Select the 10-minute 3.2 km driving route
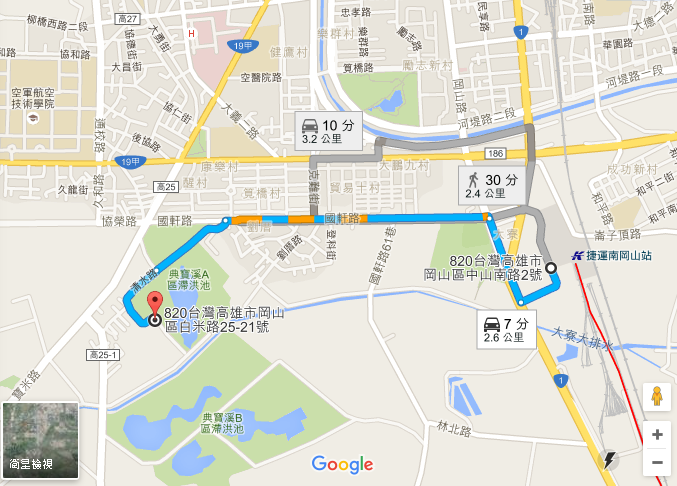The image size is (677, 486). click(x=328, y=133)
